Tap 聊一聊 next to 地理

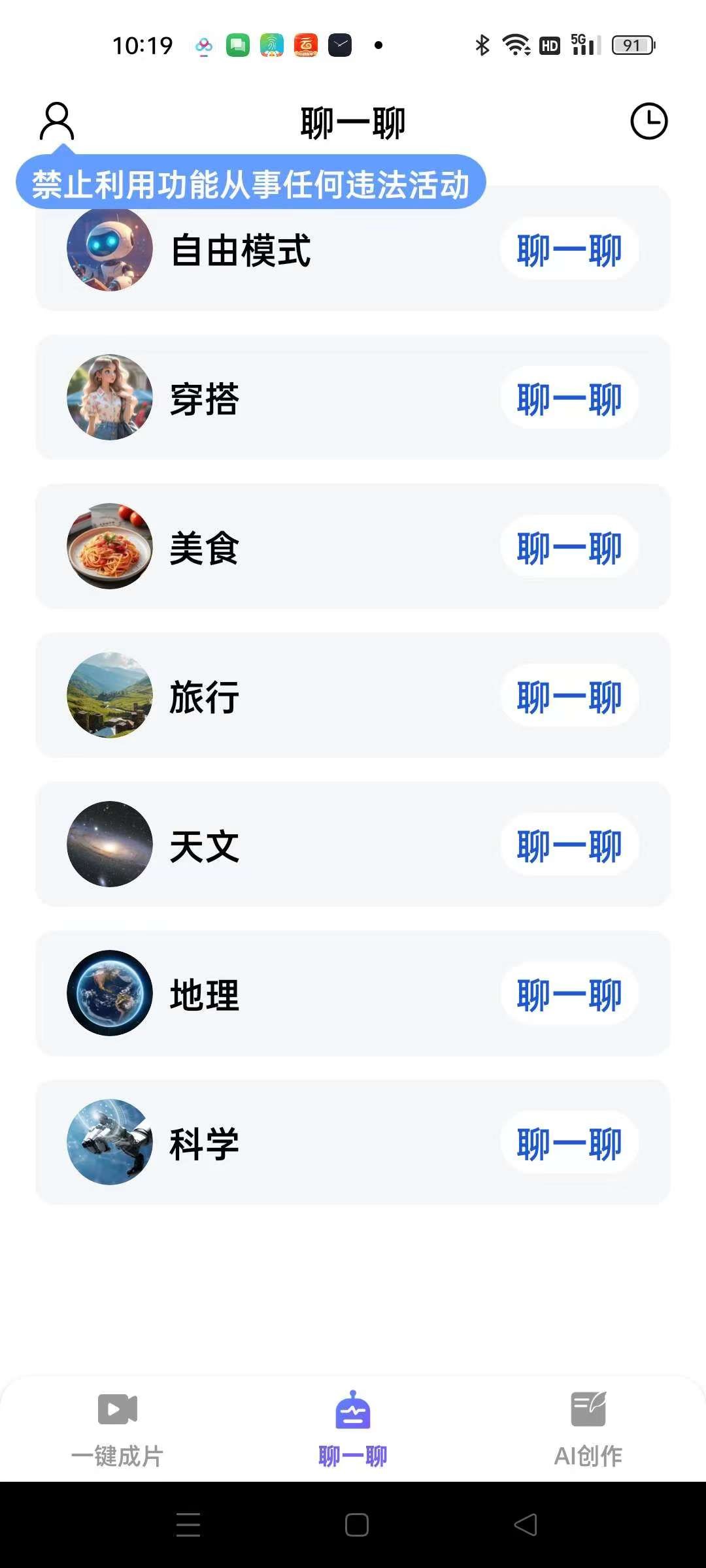coord(569,994)
